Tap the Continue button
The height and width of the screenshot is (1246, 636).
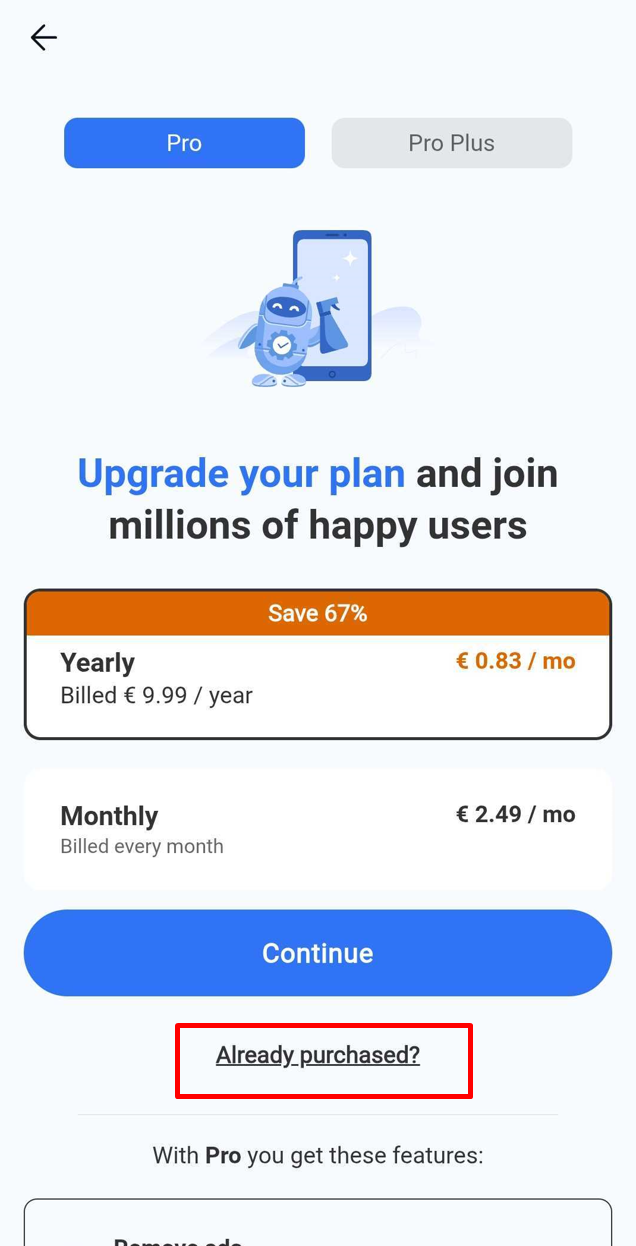click(317, 953)
